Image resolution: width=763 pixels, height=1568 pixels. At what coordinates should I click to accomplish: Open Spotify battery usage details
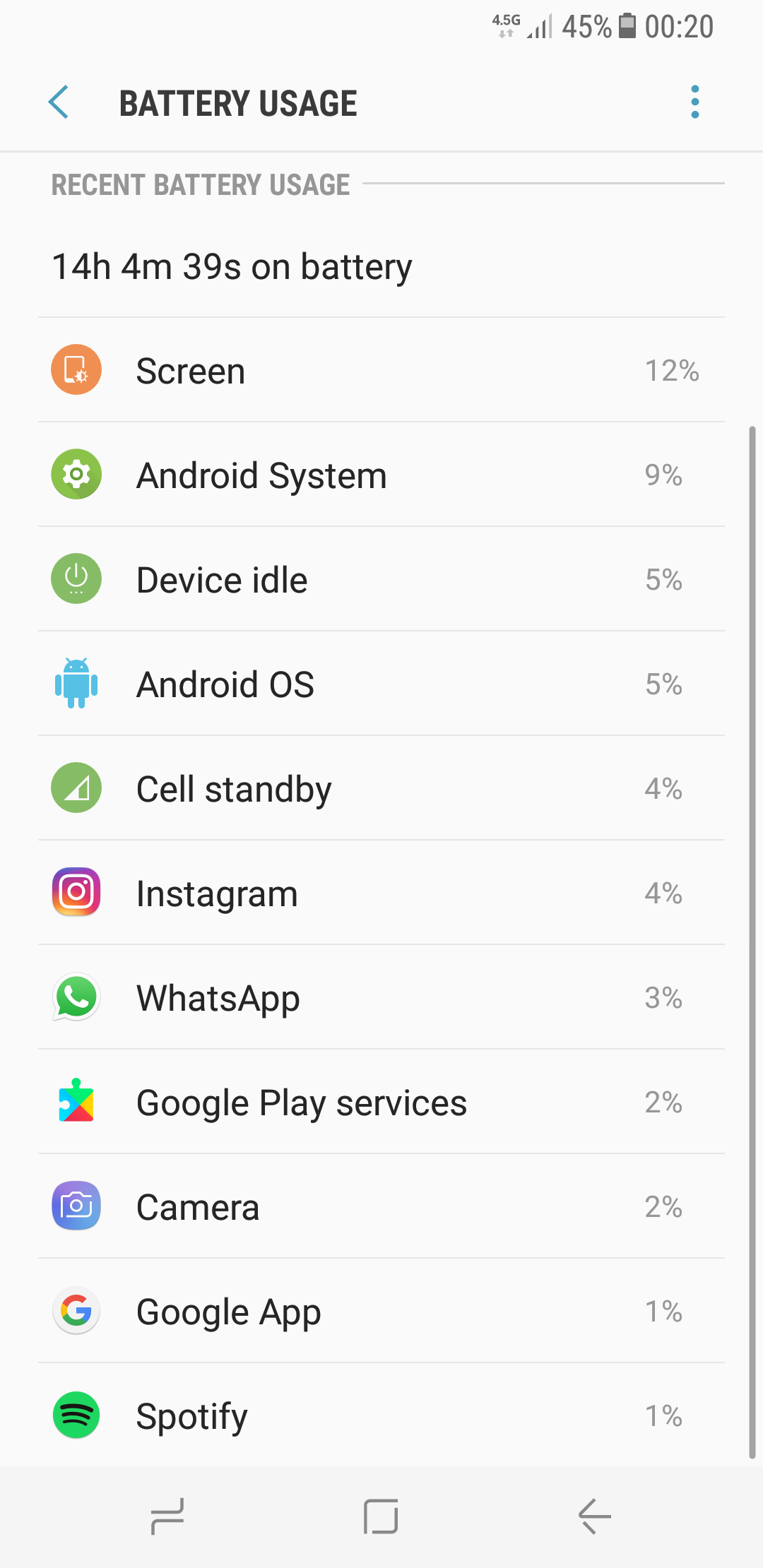click(381, 1415)
